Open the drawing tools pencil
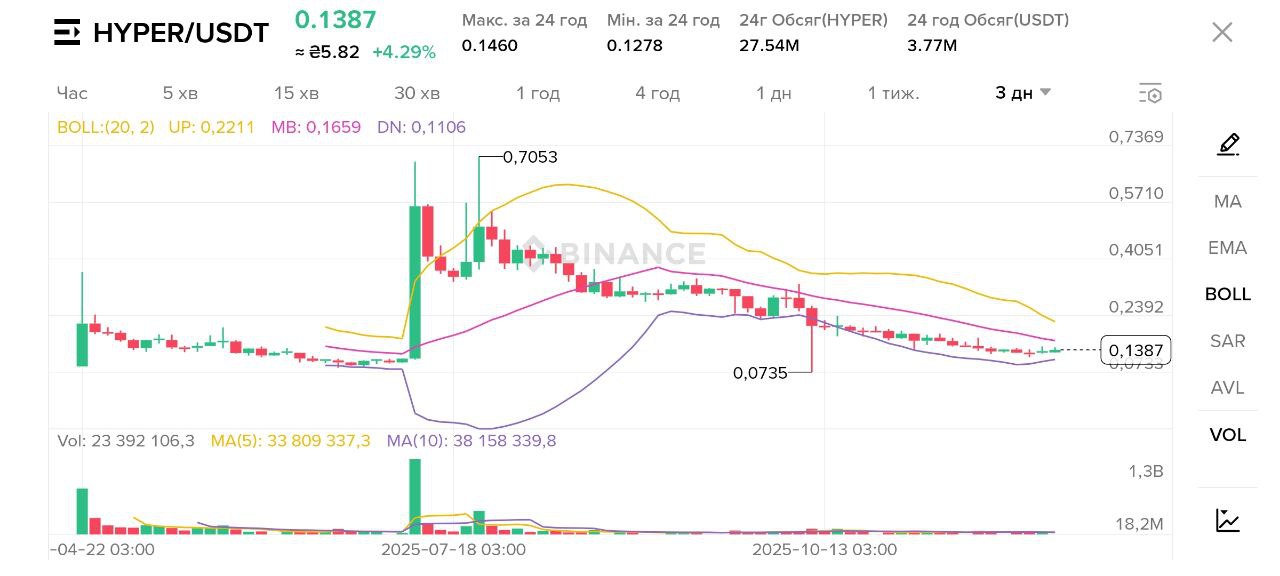1280x576 pixels. click(1228, 145)
